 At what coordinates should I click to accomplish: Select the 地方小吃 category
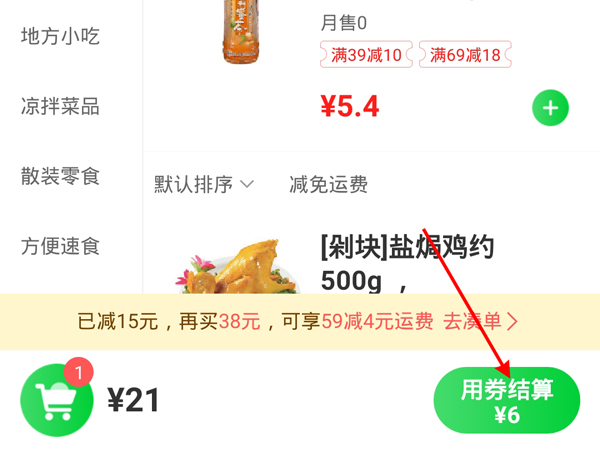[x=60, y=37]
